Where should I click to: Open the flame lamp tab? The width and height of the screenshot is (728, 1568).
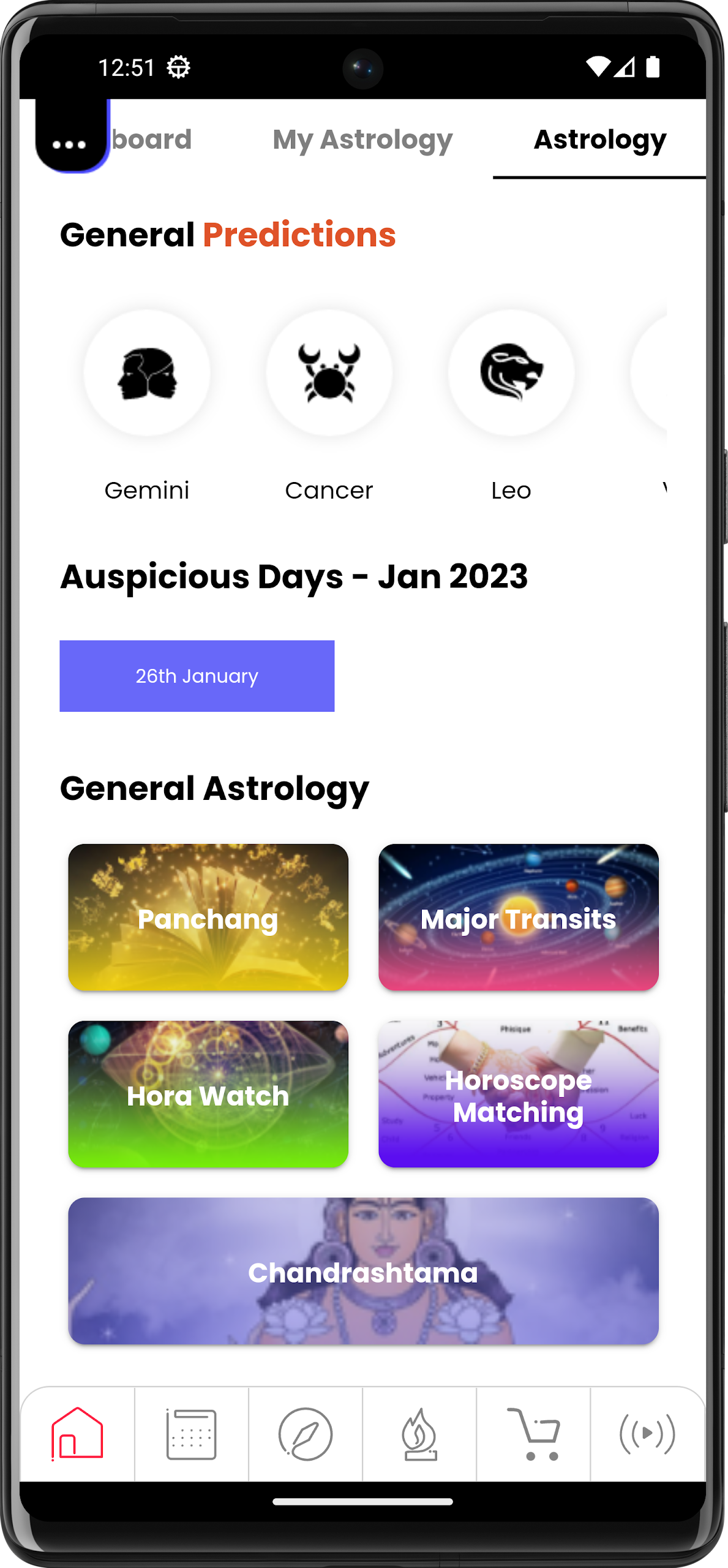click(419, 1434)
